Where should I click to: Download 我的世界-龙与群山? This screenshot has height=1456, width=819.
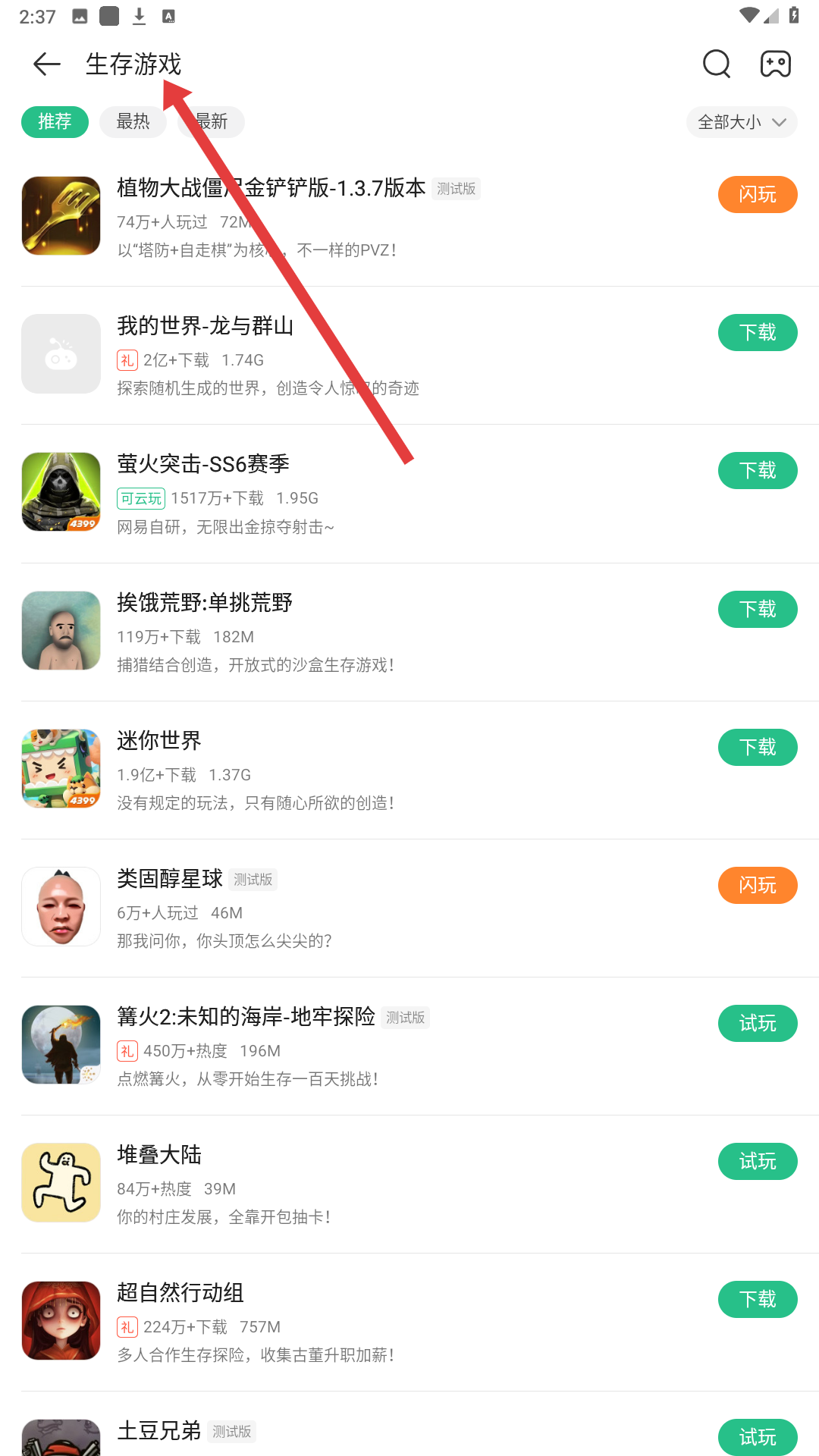pos(757,333)
